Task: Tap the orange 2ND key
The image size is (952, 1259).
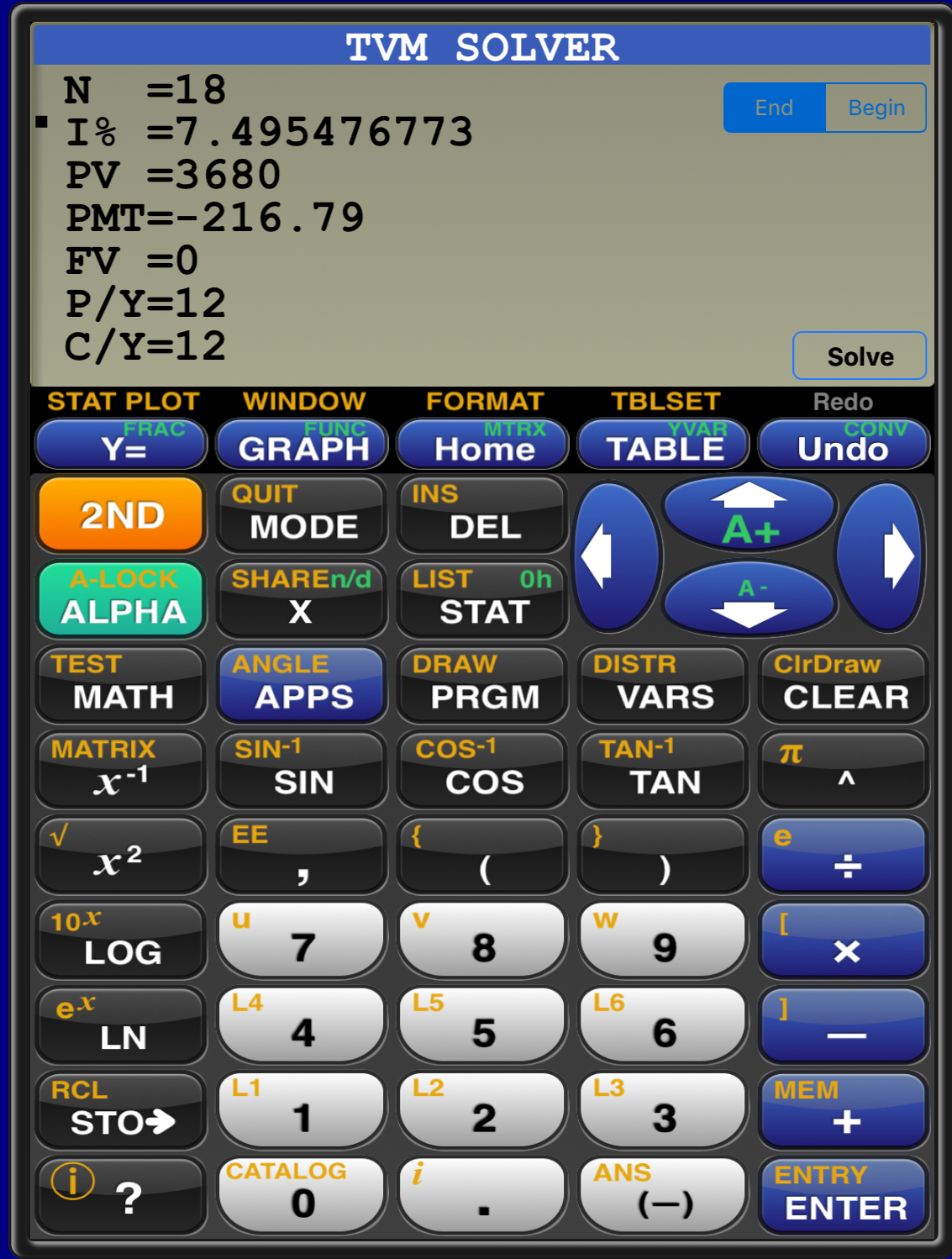Action: pos(122,514)
